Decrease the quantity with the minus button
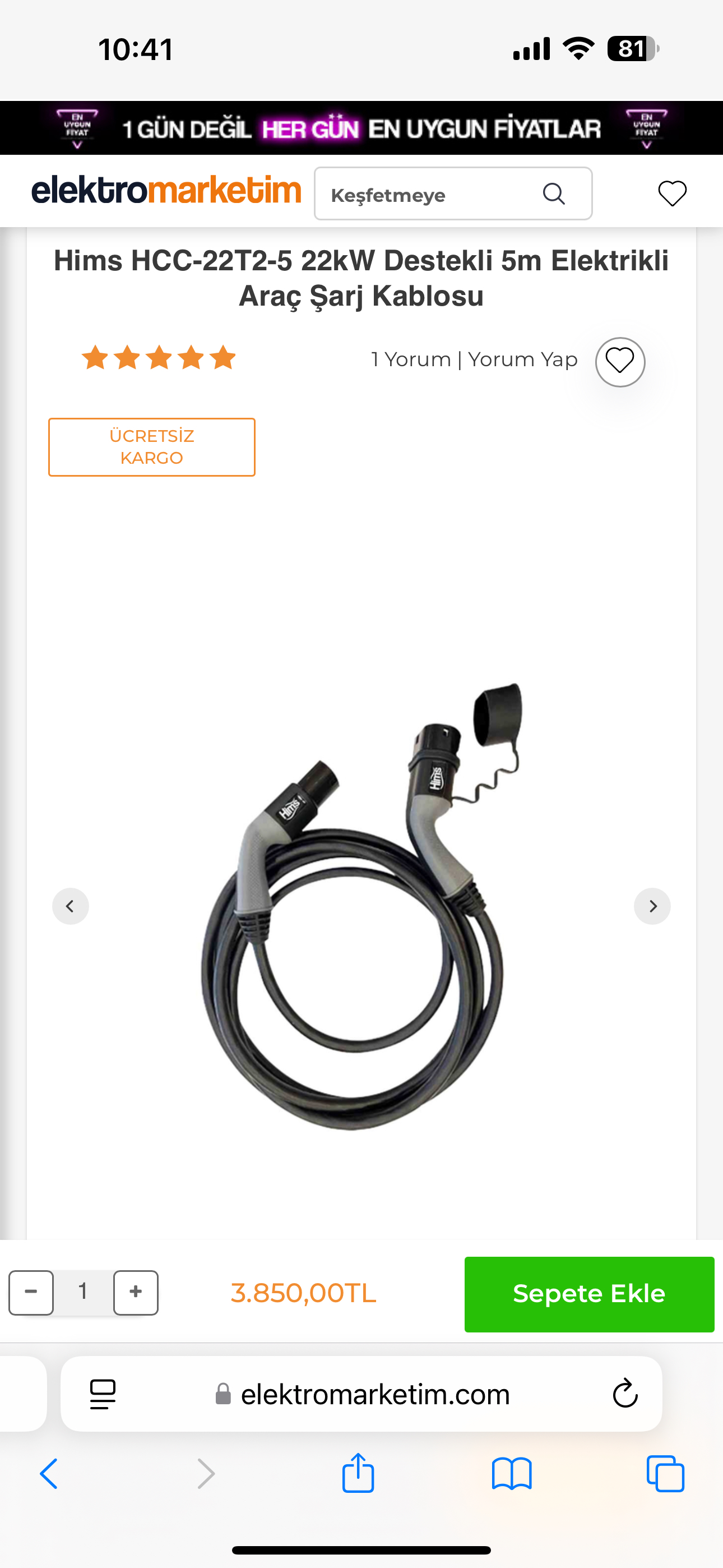 pyautogui.click(x=31, y=1292)
